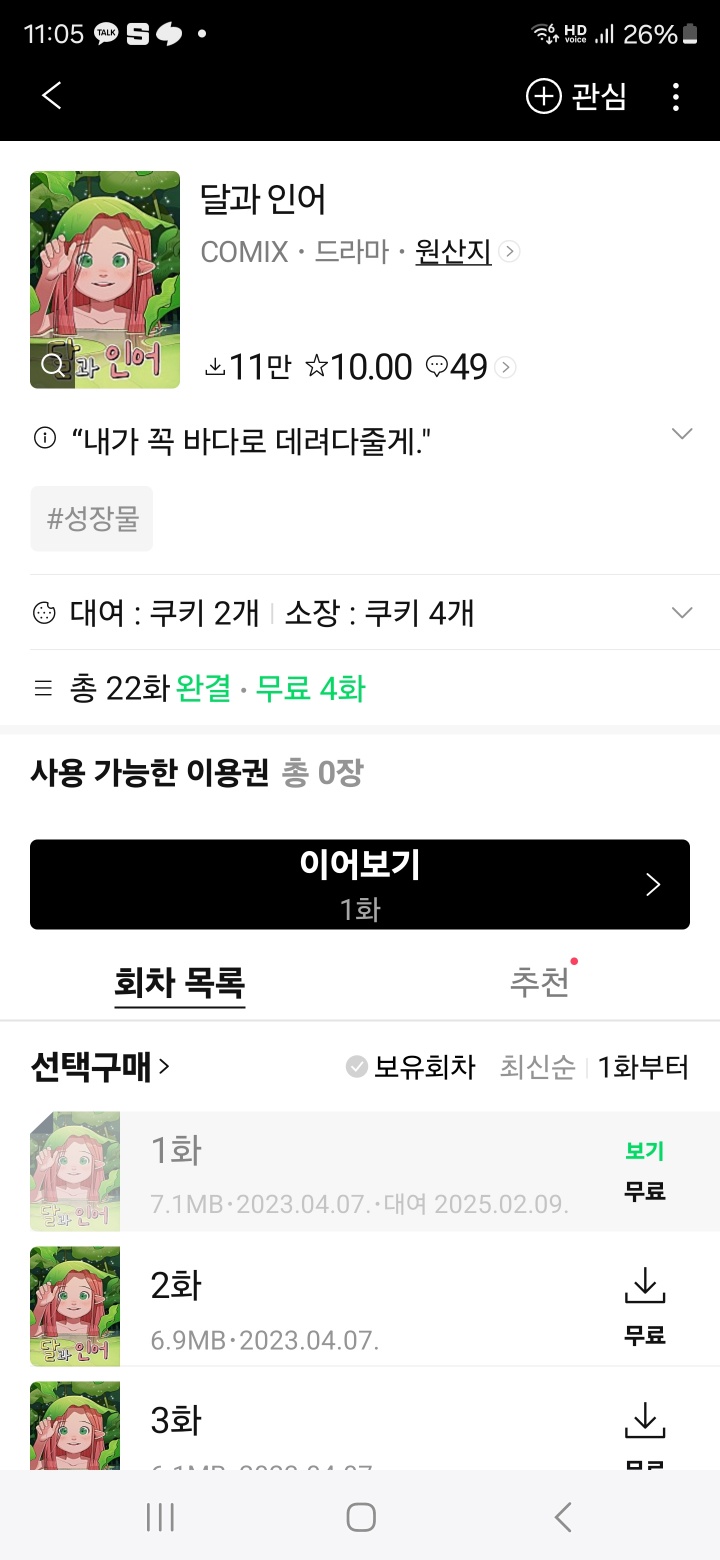
Task: Open 선택구매
Action: pos(100,1067)
